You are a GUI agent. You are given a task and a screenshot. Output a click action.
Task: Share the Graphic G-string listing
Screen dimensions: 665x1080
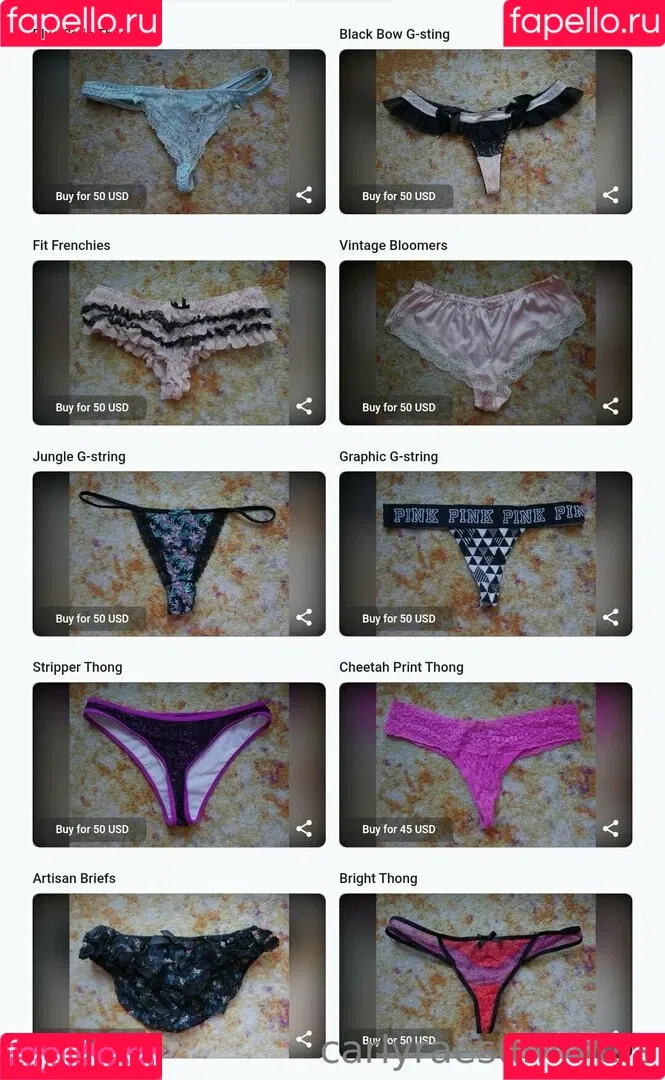click(610, 617)
